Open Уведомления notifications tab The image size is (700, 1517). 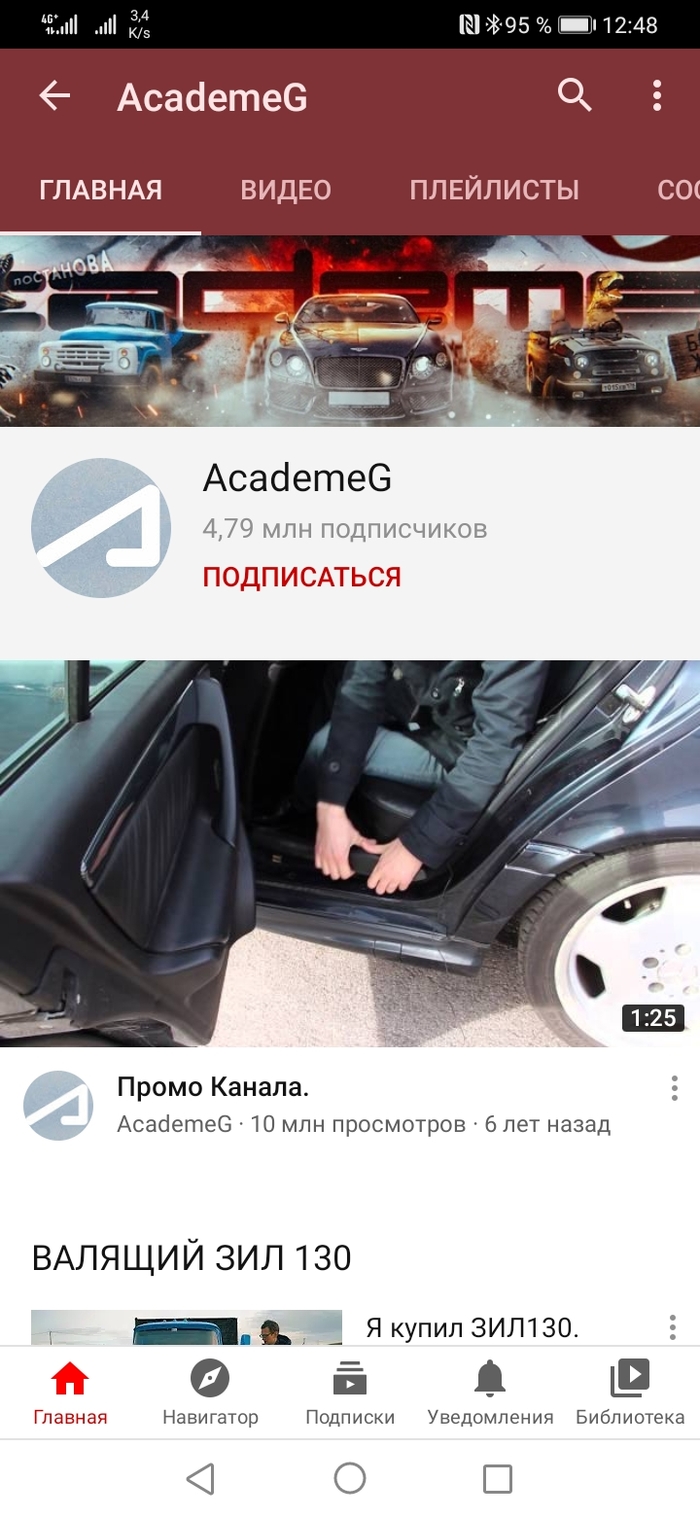coord(490,1392)
